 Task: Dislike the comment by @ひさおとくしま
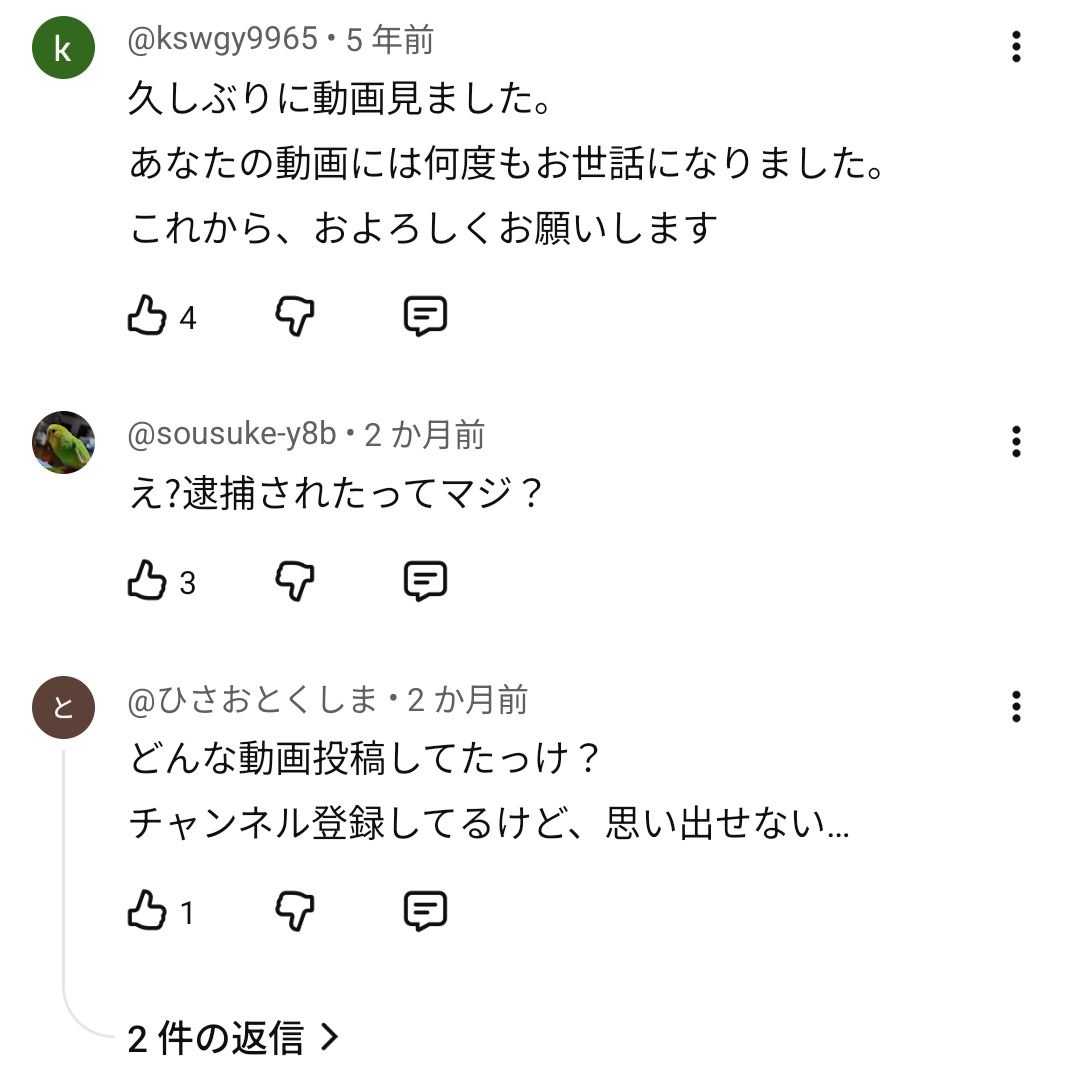pyautogui.click(x=295, y=911)
